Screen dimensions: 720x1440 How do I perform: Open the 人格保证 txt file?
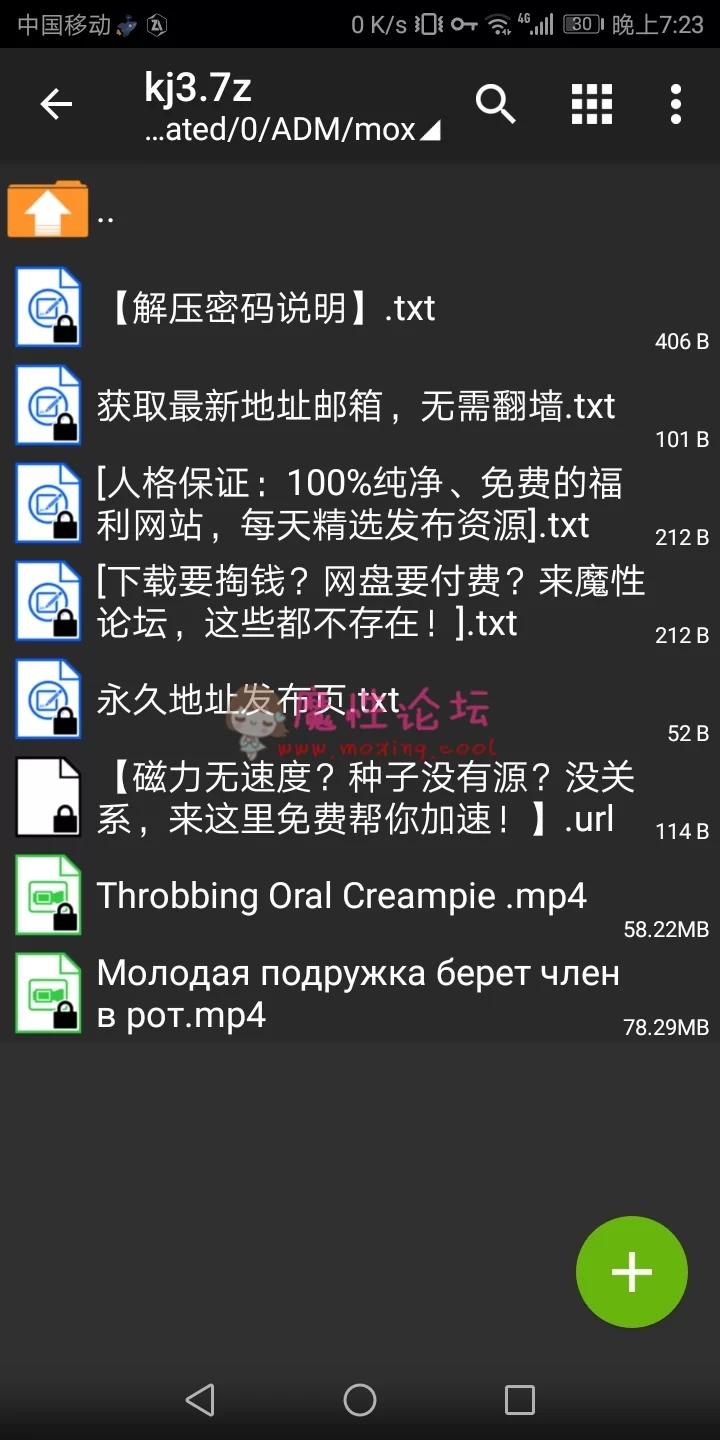[x=360, y=504]
